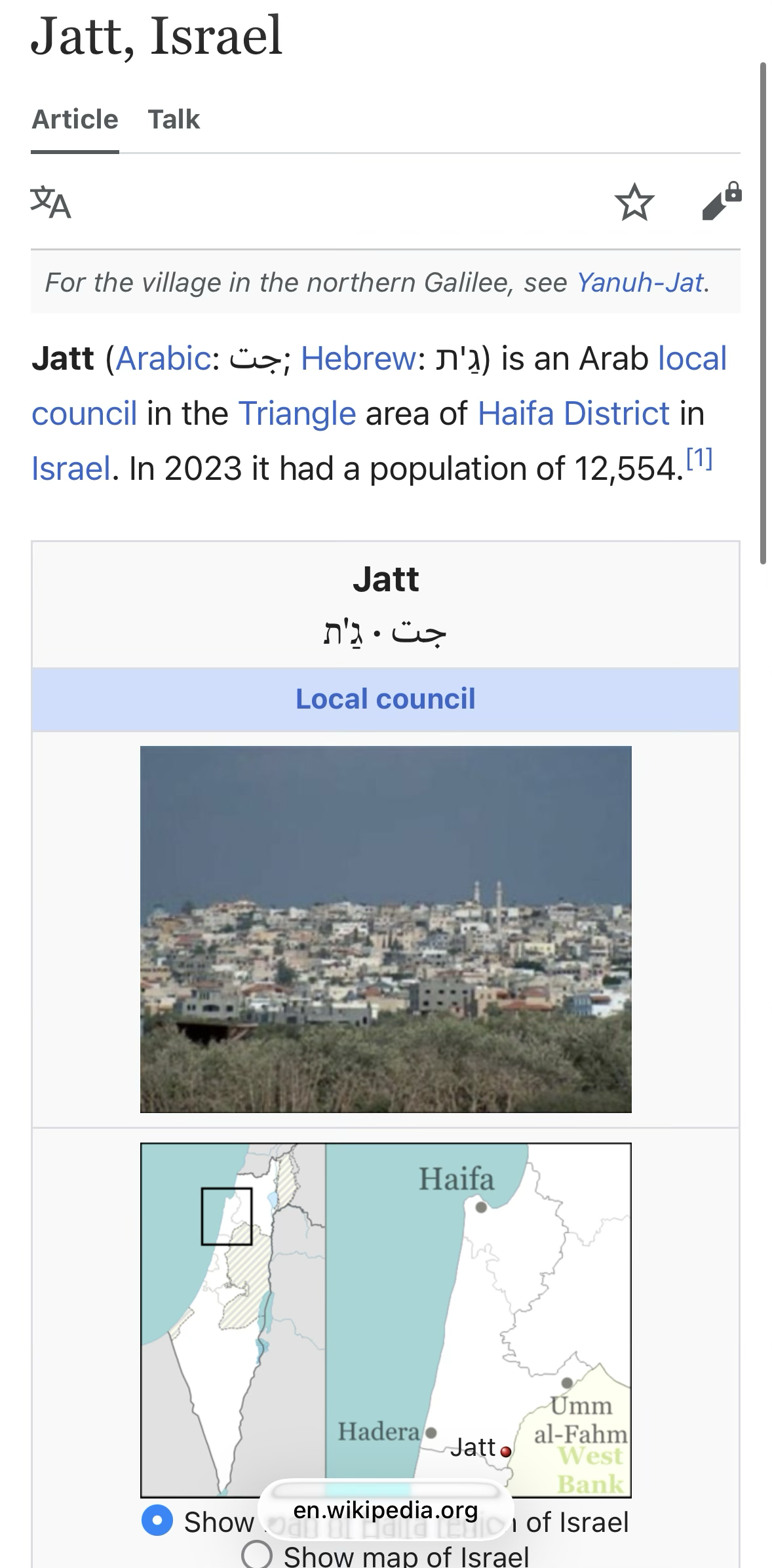Open the Yanuh-Jat link
Image resolution: width=772 pixels, height=1568 pixels.
pos(640,283)
